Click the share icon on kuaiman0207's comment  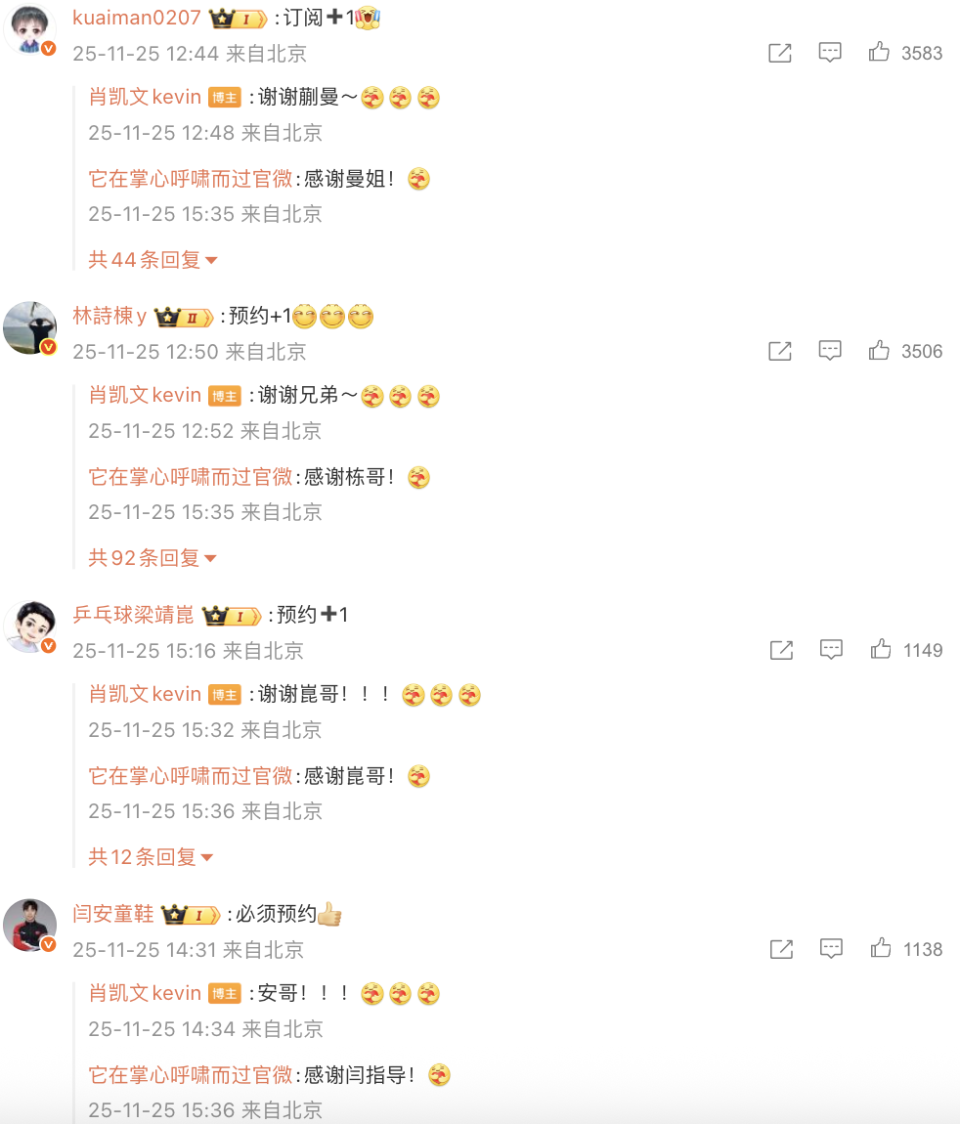pos(780,53)
